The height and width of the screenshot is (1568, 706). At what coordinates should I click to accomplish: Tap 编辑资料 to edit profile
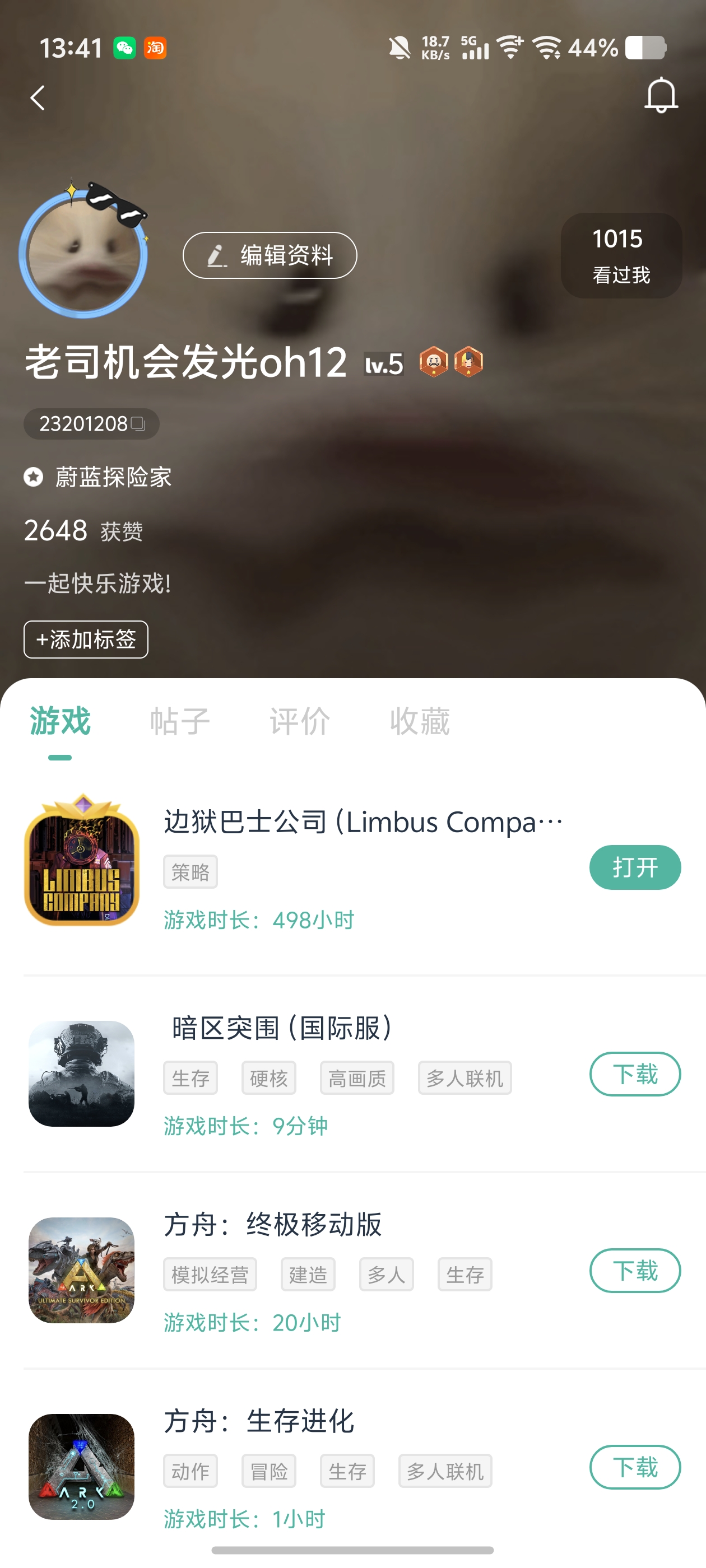click(270, 255)
